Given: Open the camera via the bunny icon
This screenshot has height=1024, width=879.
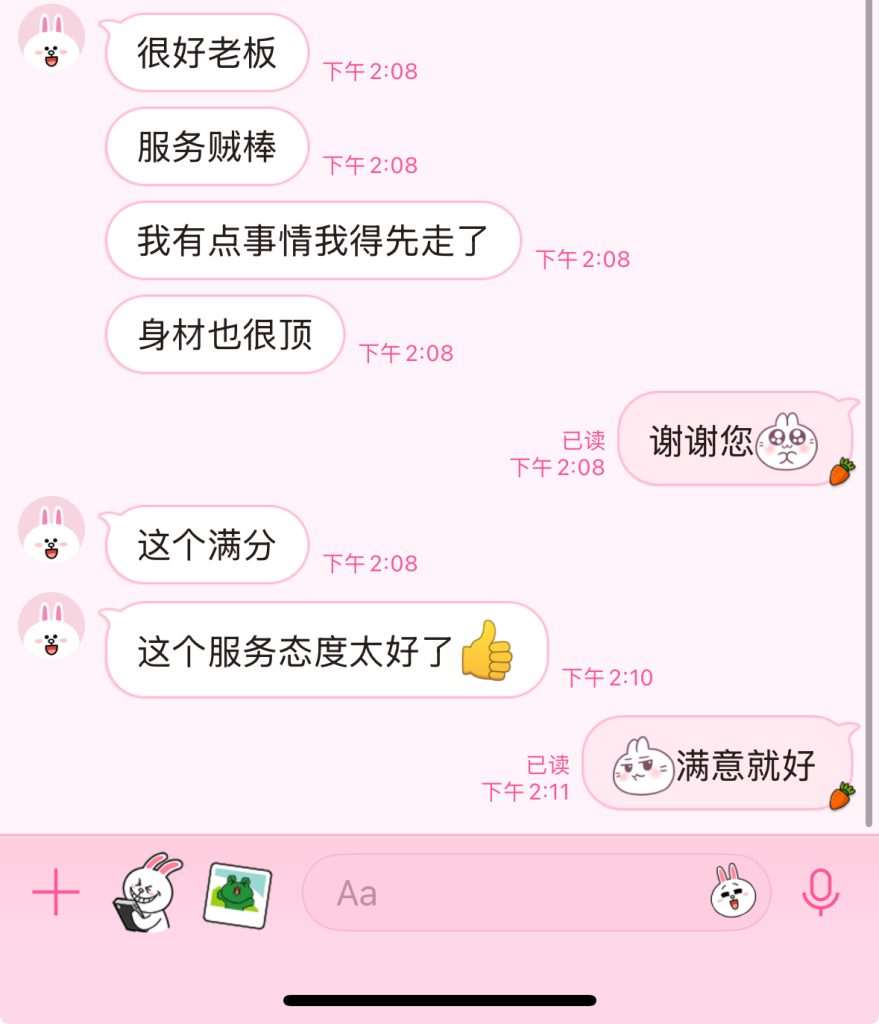Looking at the screenshot, I should pyautogui.click(x=146, y=892).
